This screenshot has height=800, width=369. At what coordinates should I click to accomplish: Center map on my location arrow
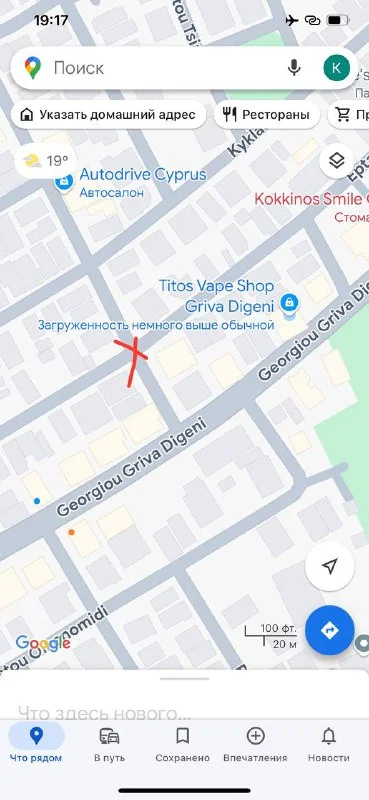click(330, 566)
